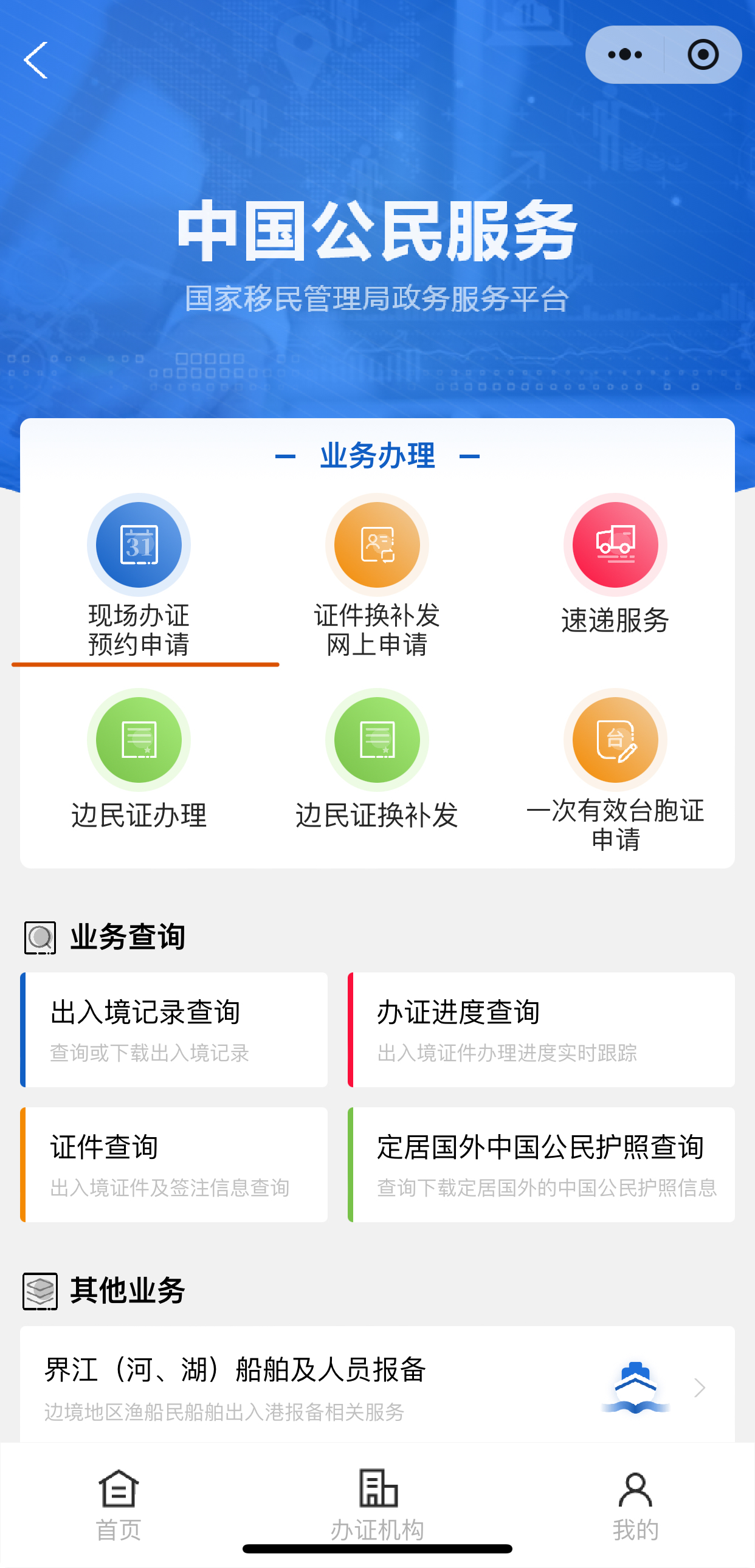Choose 边民证换补发

pos(377,761)
